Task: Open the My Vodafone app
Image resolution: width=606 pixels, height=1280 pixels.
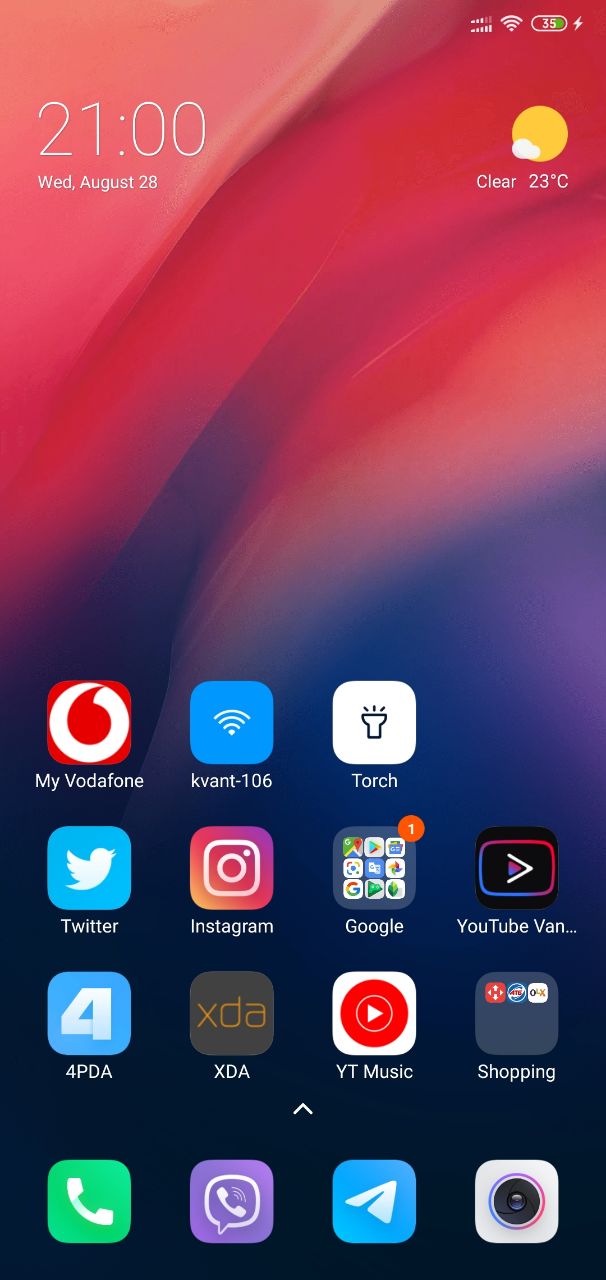Action: pos(89,722)
